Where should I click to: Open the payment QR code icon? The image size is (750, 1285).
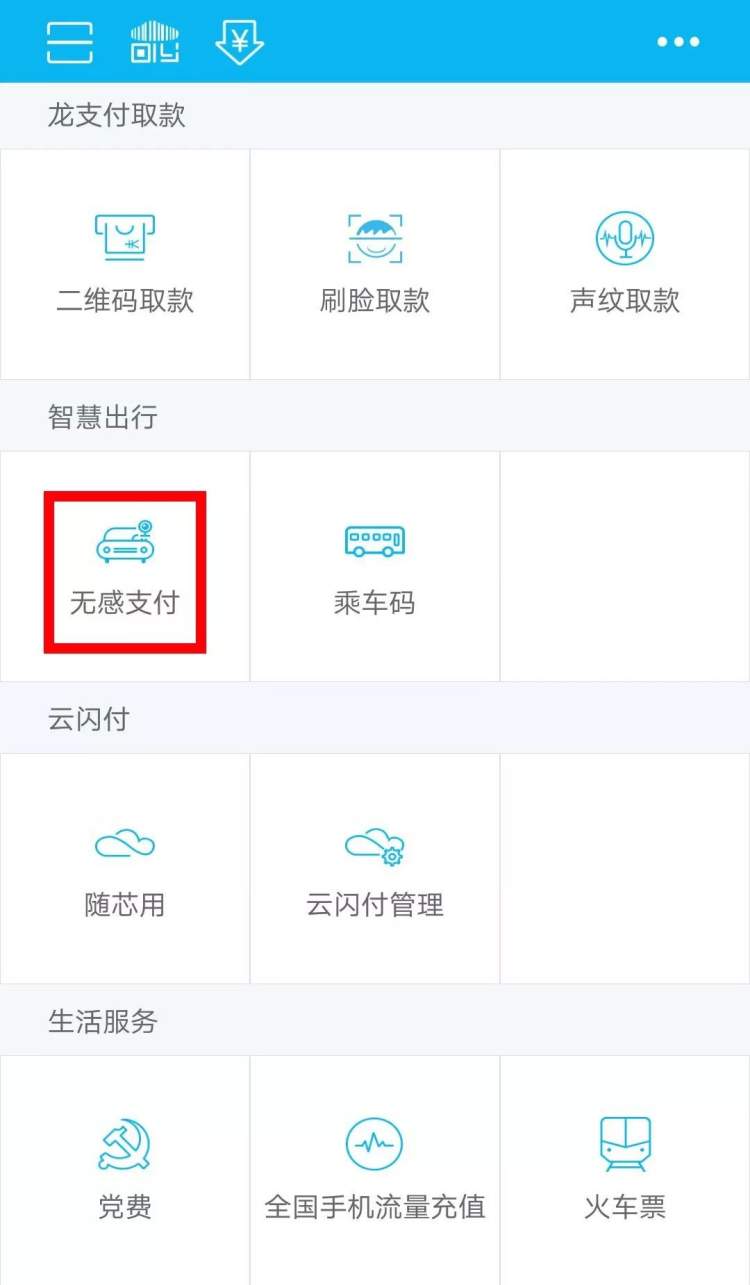[155, 42]
